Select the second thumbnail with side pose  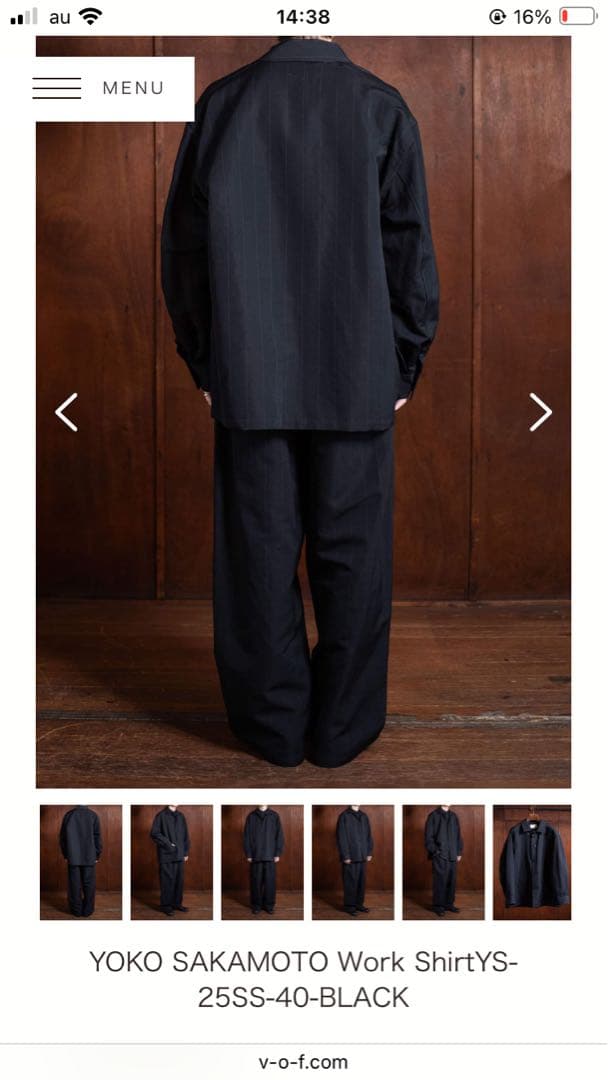click(x=171, y=862)
